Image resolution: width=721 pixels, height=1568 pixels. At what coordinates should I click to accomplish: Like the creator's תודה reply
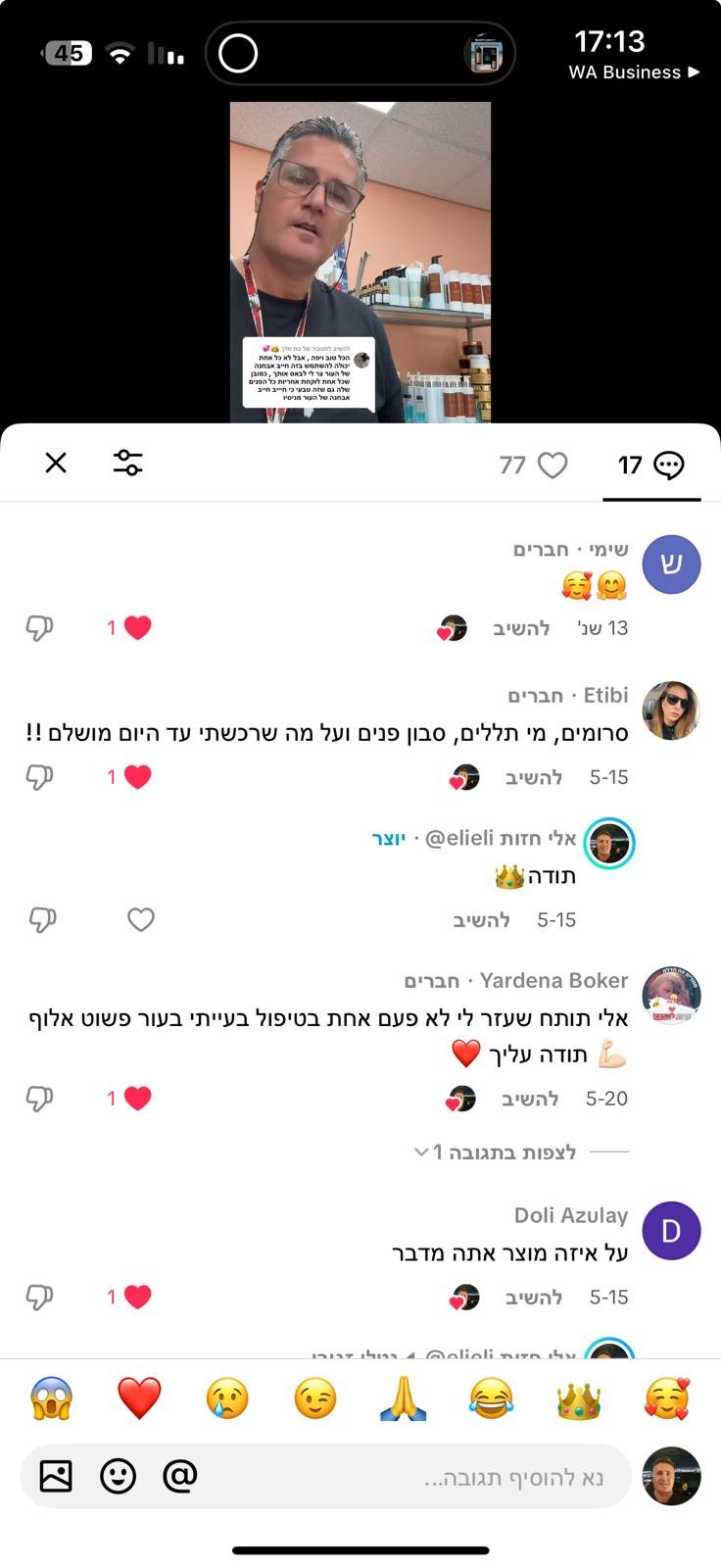[141, 919]
